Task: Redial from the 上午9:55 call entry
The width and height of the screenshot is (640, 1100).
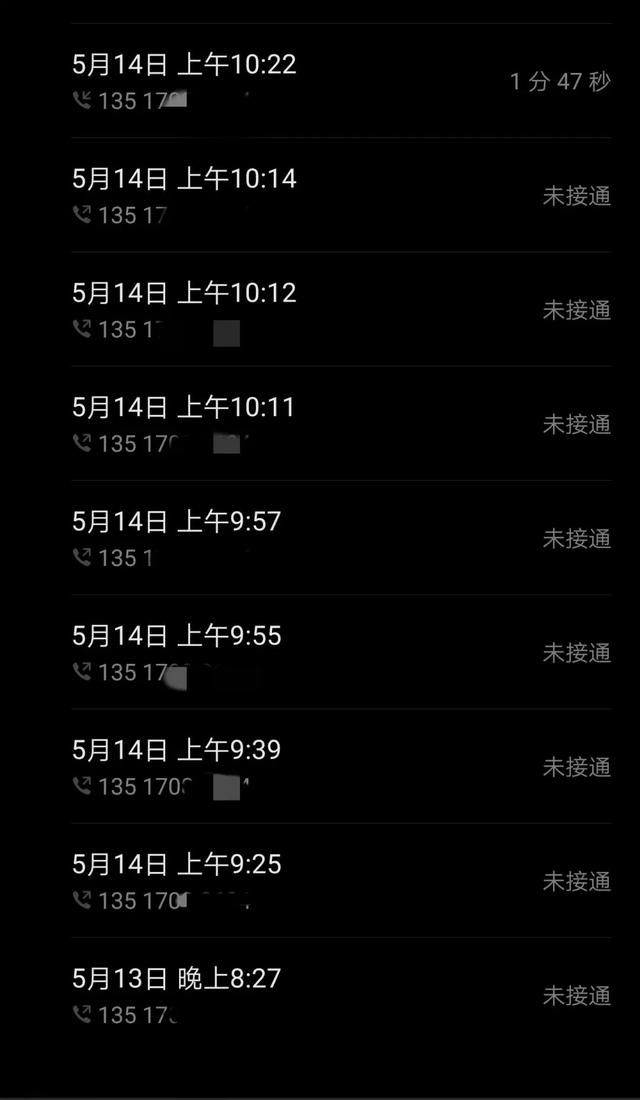Action: [341, 652]
